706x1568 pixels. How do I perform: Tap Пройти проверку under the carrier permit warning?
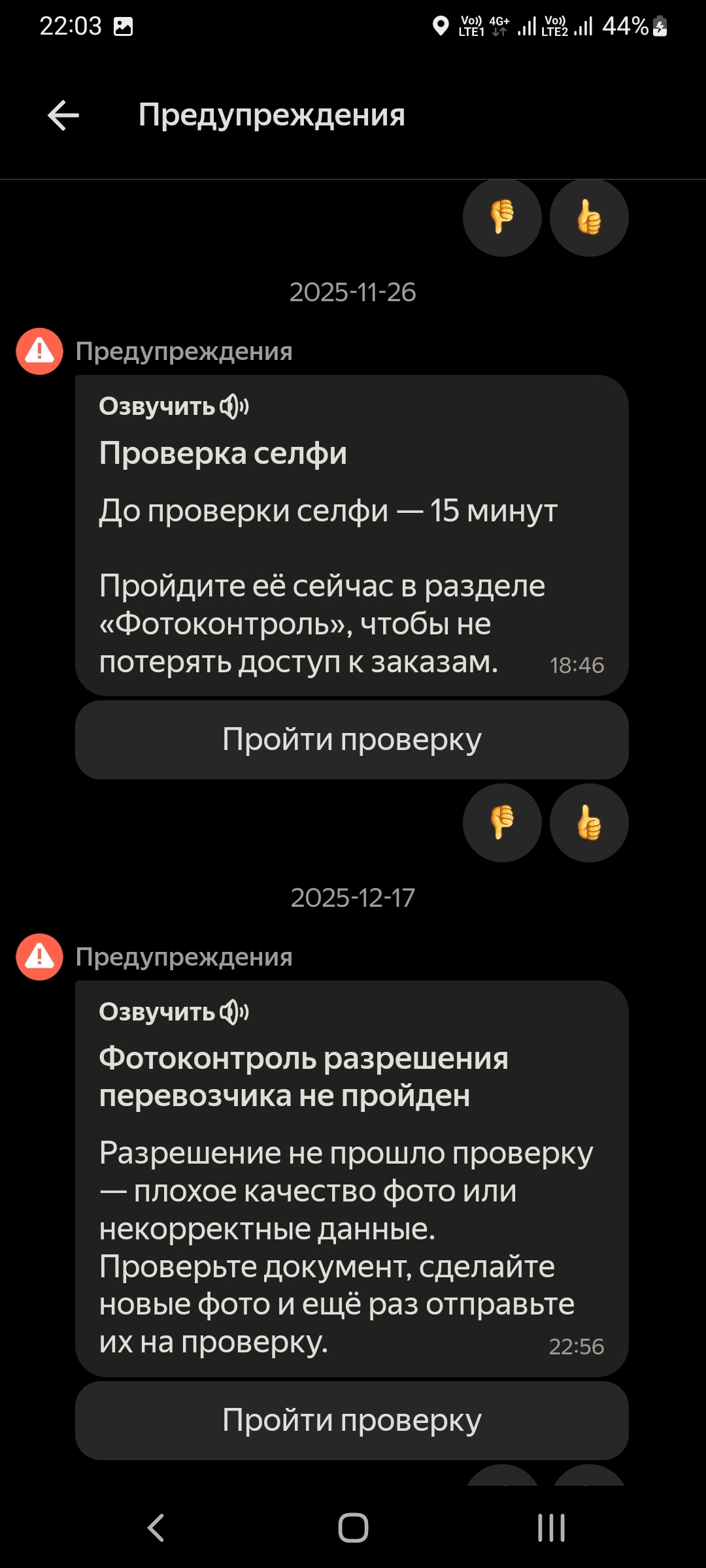coord(352,1420)
